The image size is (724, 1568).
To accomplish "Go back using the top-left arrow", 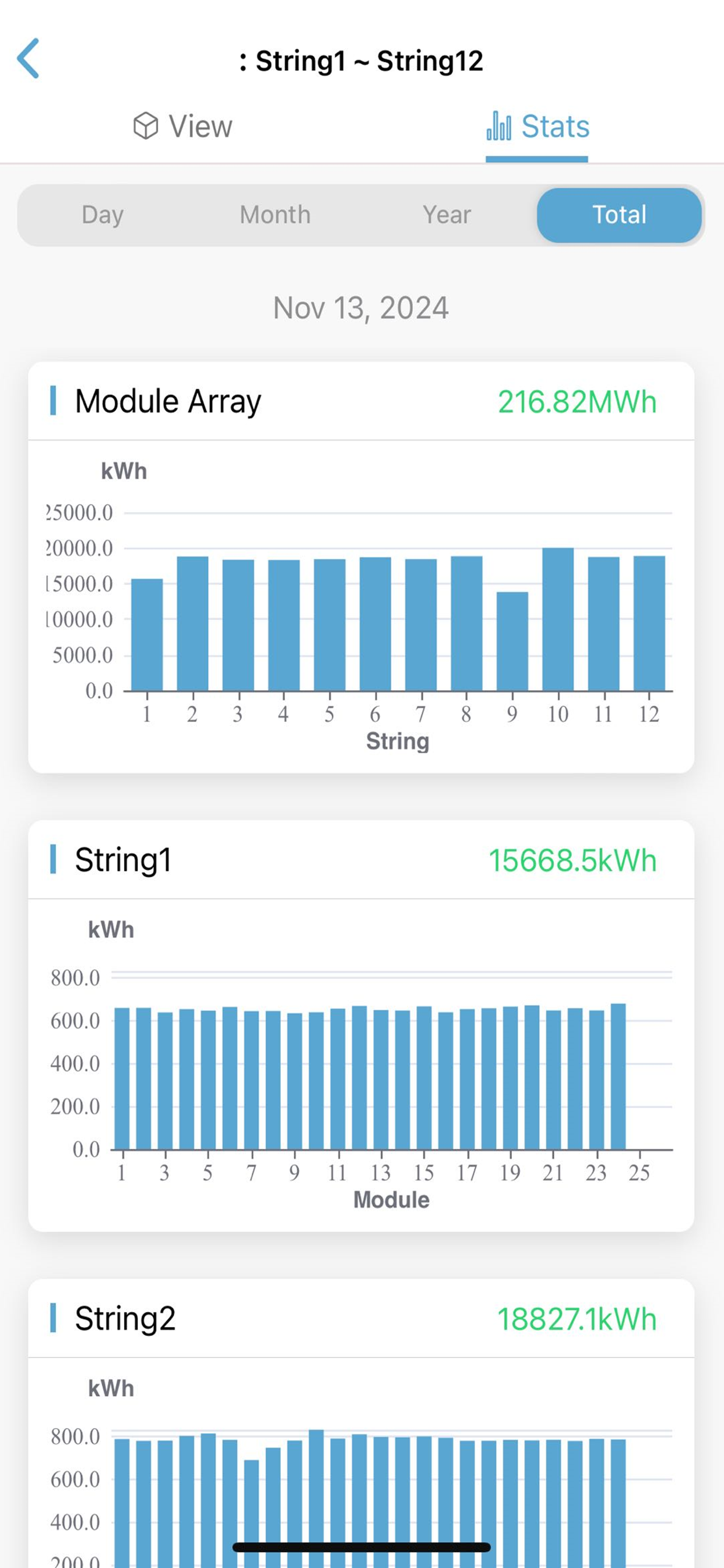I will tap(28, 58).
